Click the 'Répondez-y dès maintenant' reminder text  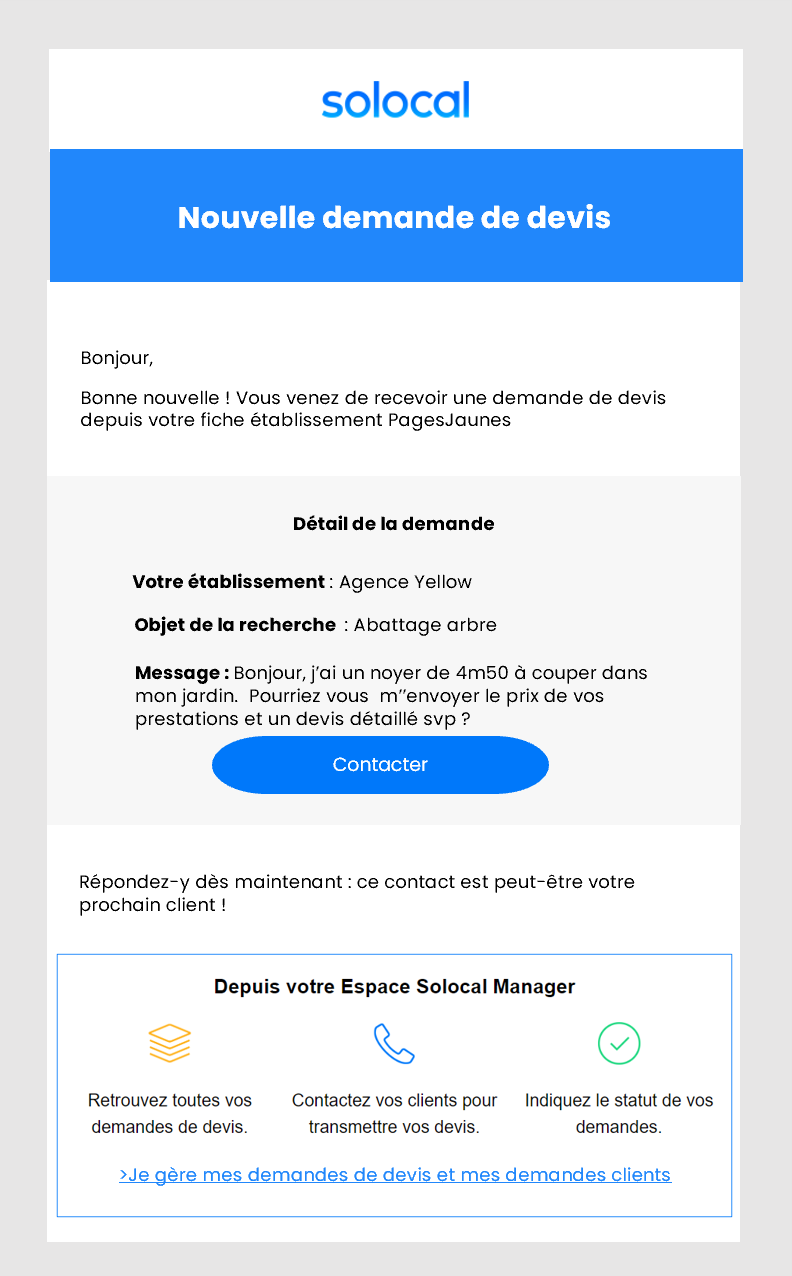(357, 893)
